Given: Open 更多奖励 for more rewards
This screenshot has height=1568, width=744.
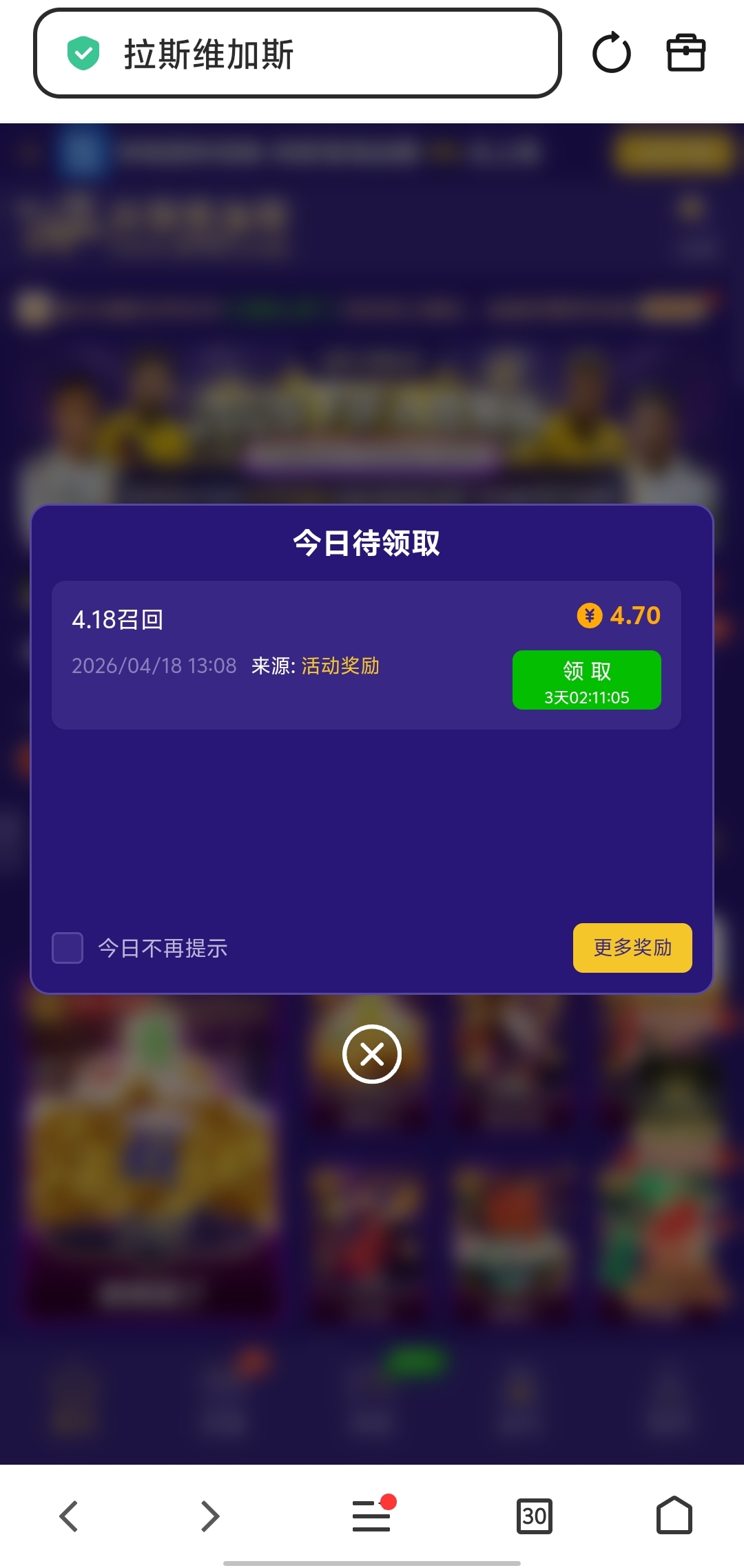Looking at the screenshot, I should pyautogui.click(x=632, y=948).
